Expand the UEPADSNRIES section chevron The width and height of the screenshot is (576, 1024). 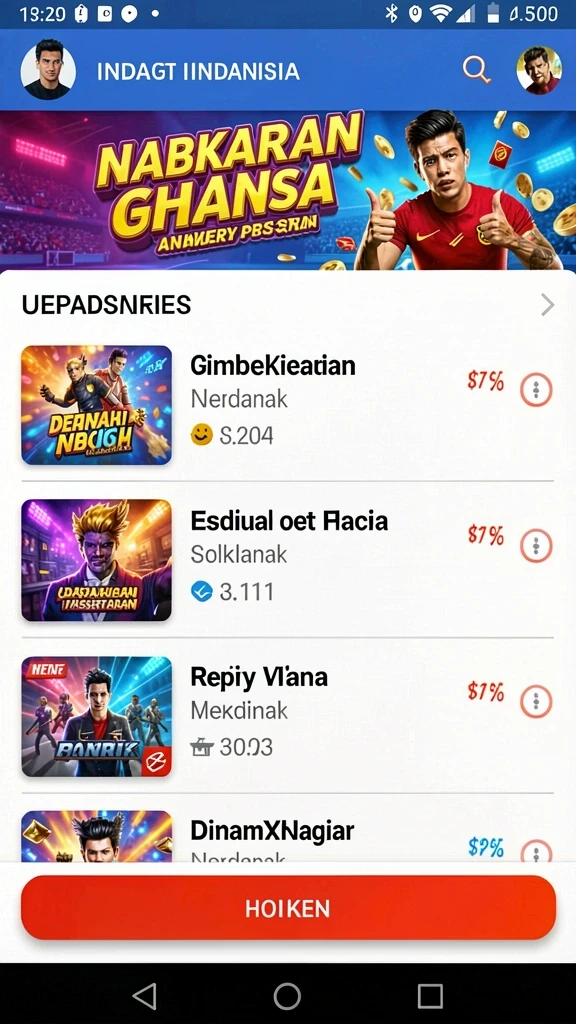[x=547, y=305]
